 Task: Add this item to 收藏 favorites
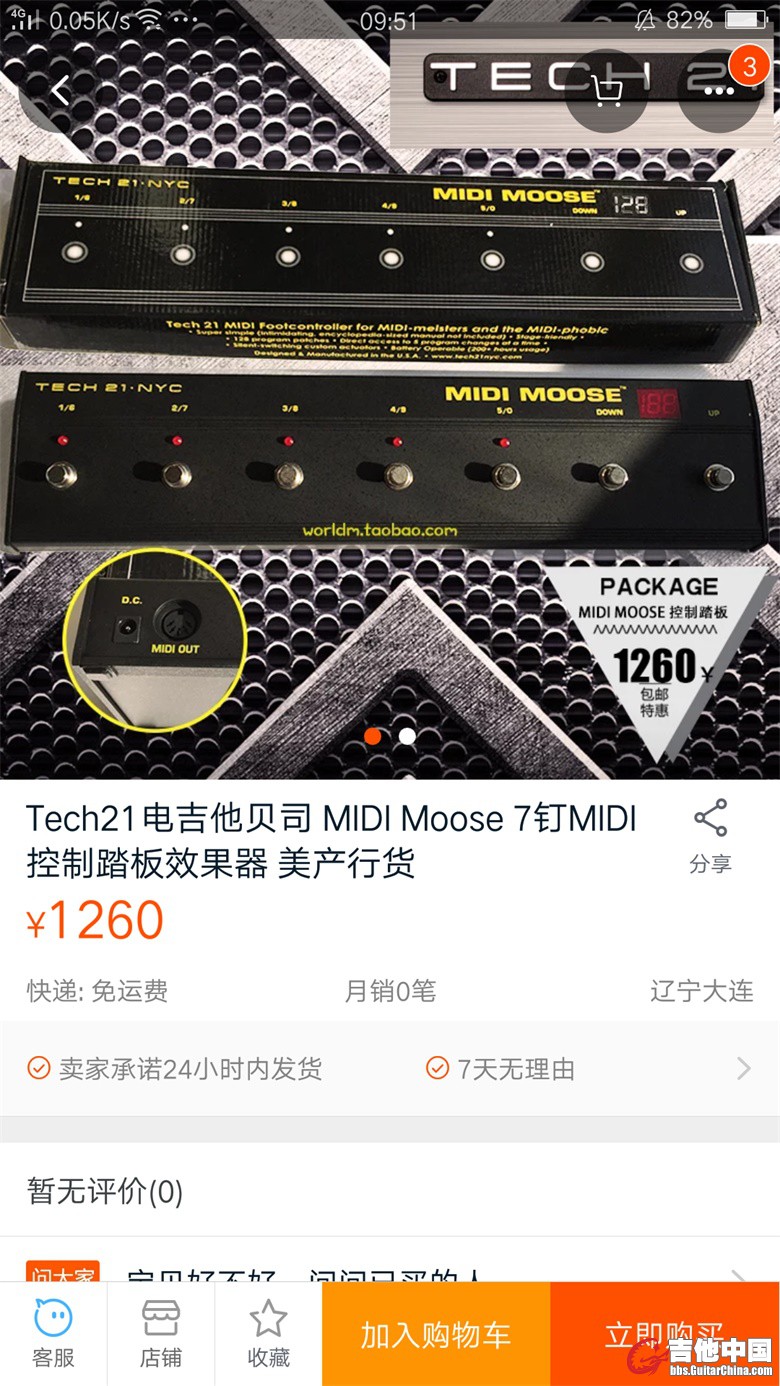click(268, 1334)
